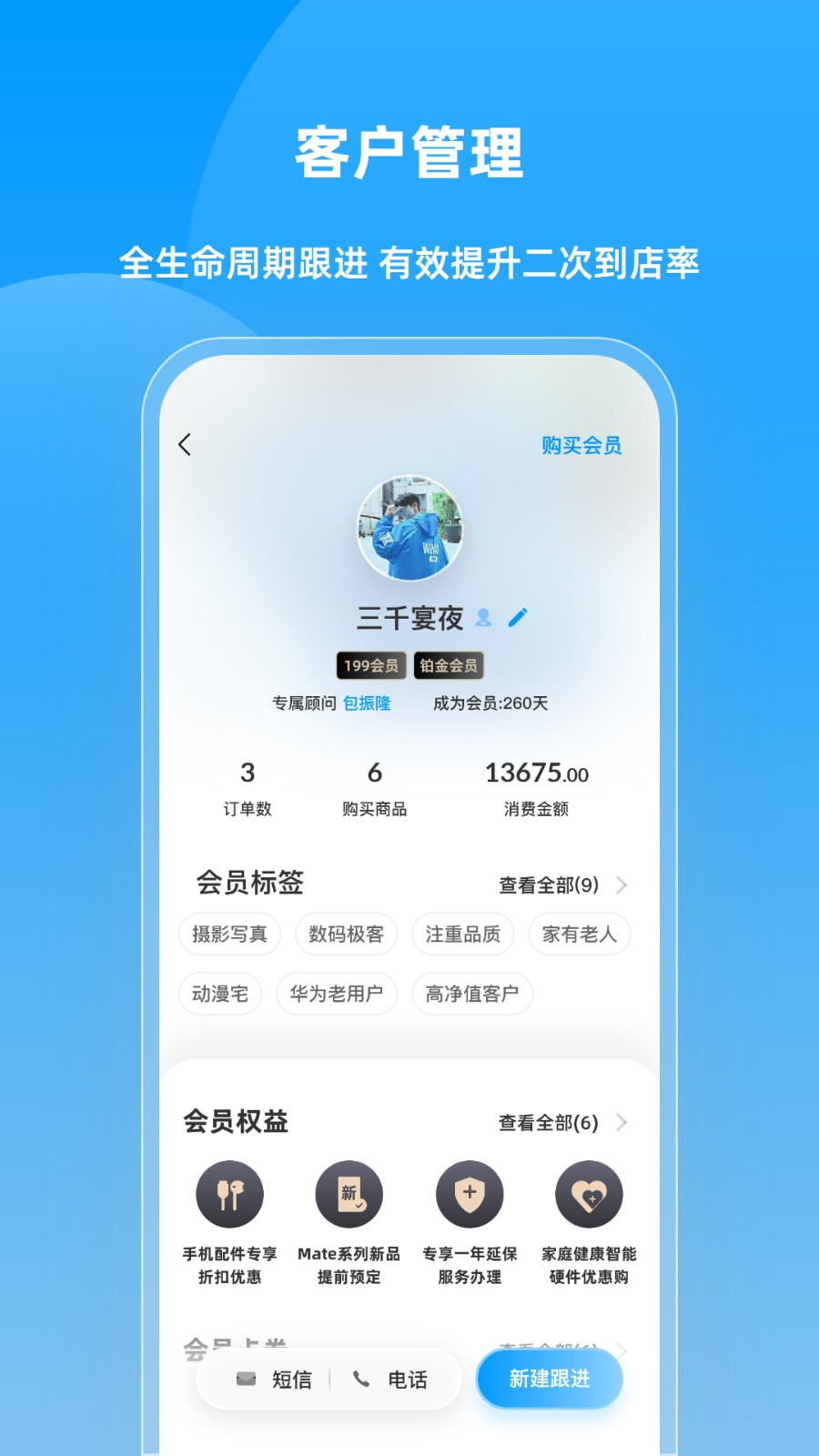
Task: Select the 专享一年延保服务办理 shield icon
Action: coord(470,1194)
